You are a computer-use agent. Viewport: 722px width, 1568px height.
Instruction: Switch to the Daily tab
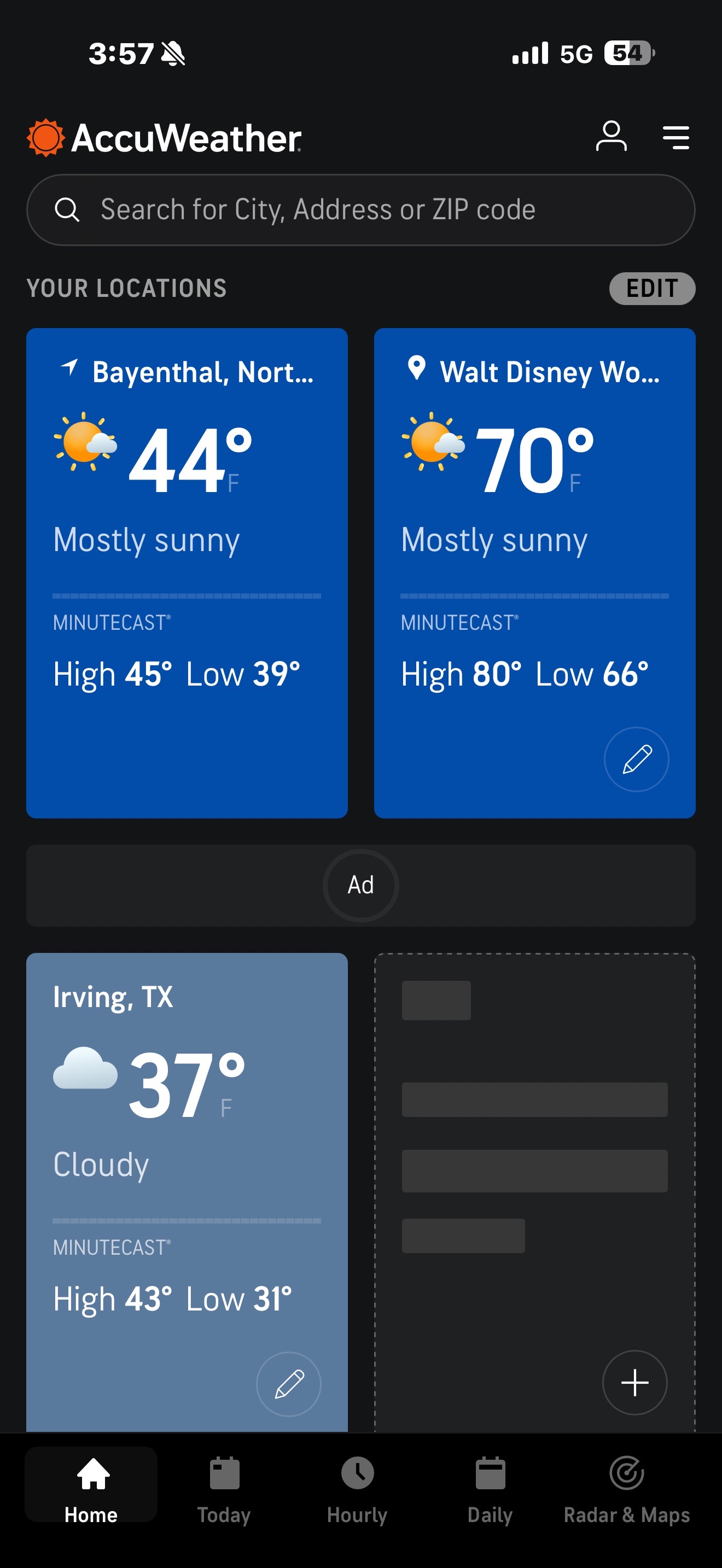[x=490, y=1489]
